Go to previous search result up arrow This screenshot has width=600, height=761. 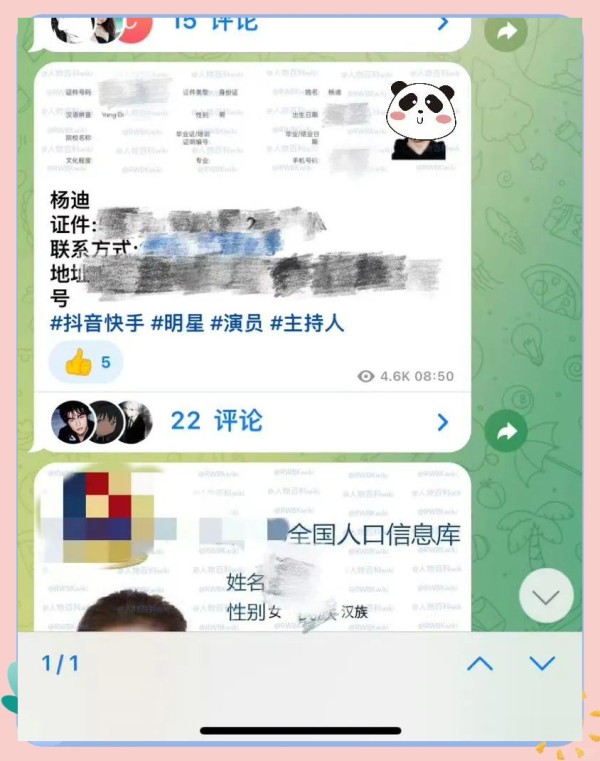tap(480, 663)
